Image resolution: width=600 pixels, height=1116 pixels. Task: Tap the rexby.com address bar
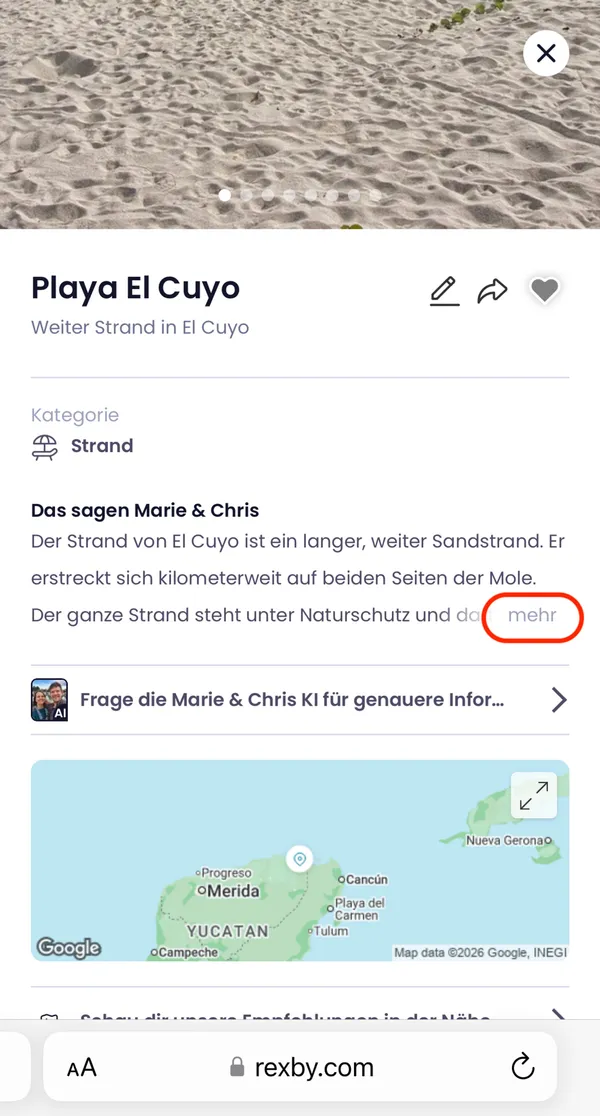pyautogui.click(x=302, y=1068)
